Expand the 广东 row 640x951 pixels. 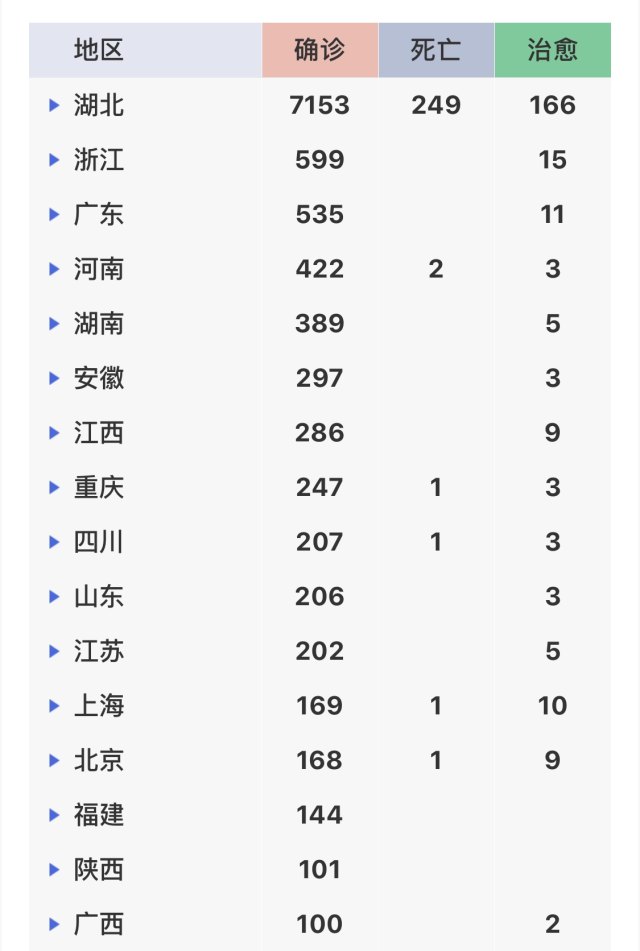pyautogui.click(x=55, y=214)
